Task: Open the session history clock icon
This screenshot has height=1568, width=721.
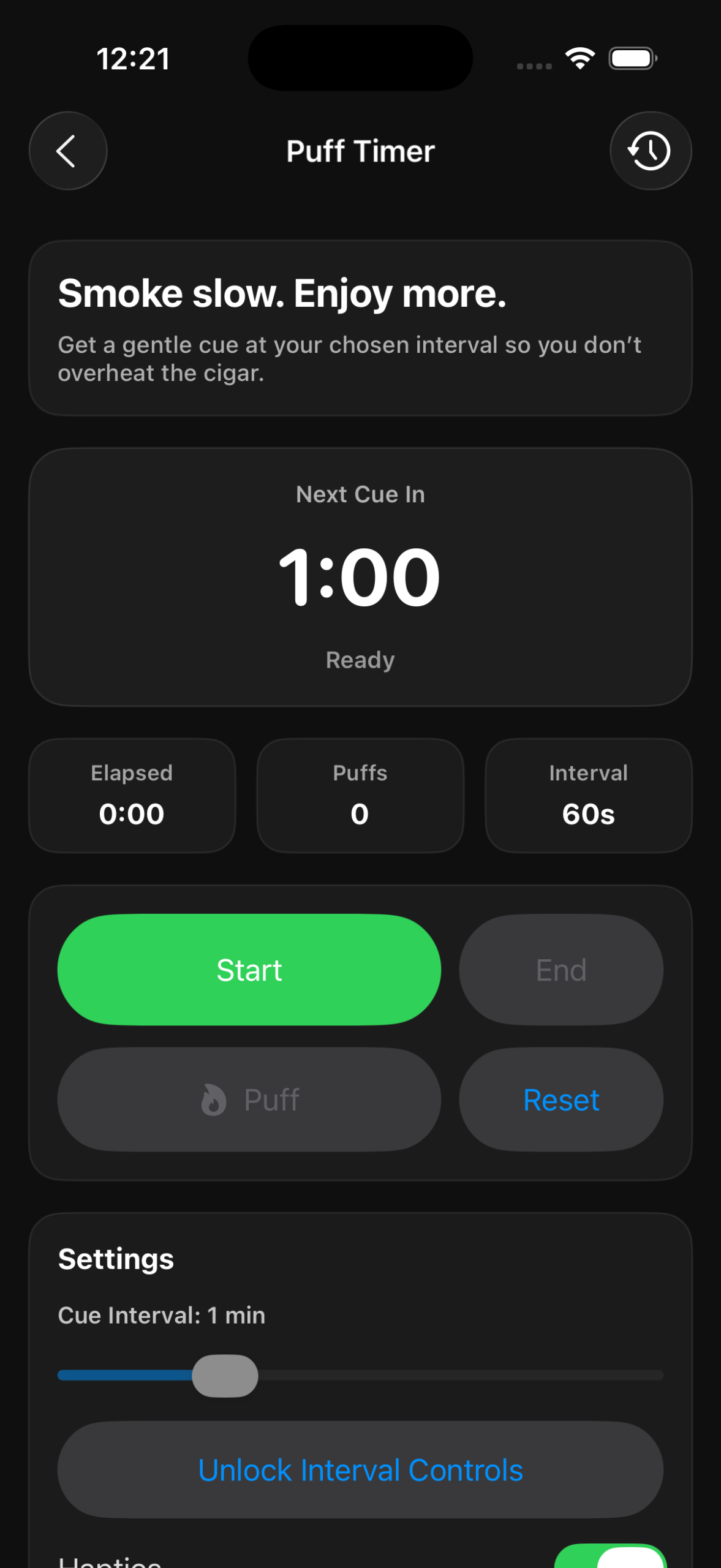Action: coord(651,151)
